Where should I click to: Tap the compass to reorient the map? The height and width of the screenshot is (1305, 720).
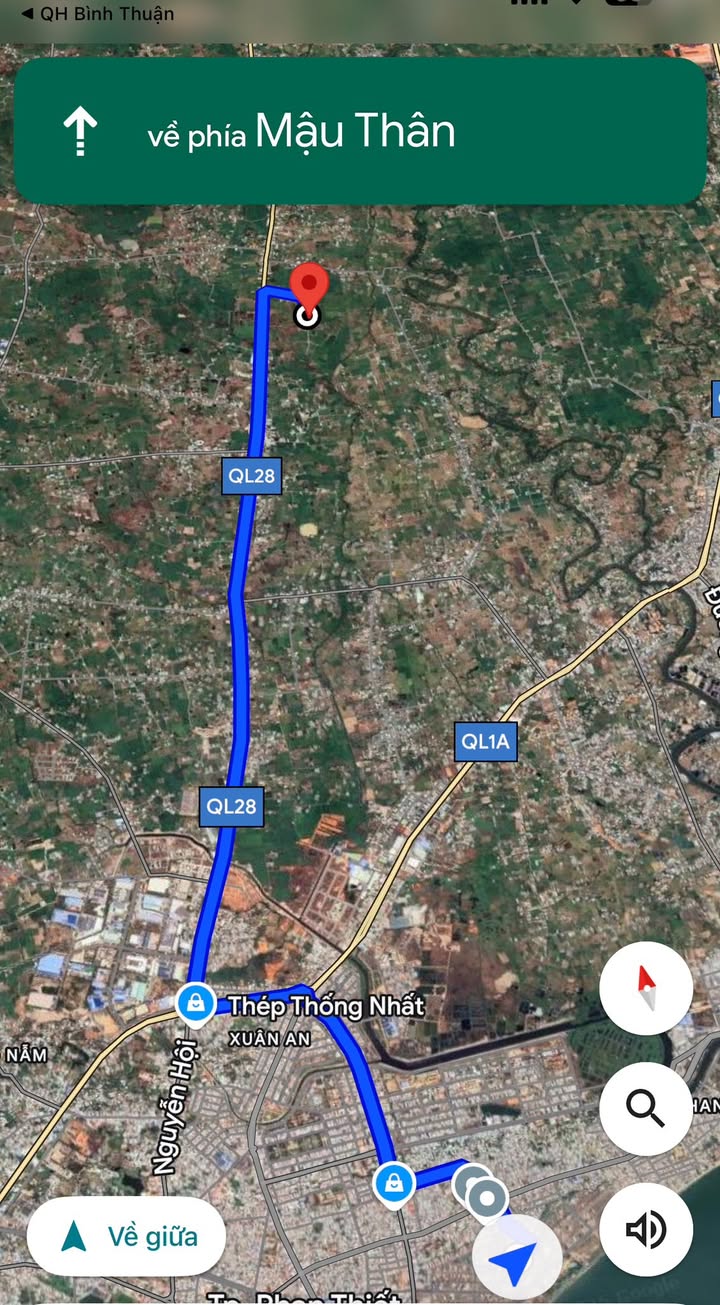coord(646,988)
